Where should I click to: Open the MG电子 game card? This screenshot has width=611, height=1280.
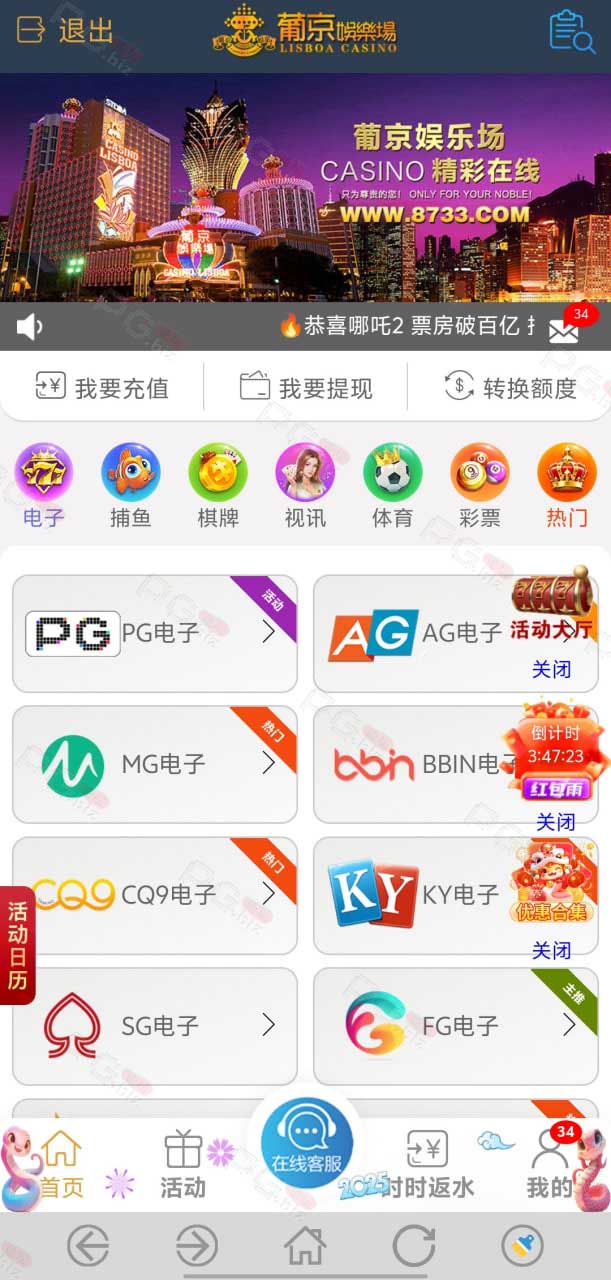pos(155,764)
